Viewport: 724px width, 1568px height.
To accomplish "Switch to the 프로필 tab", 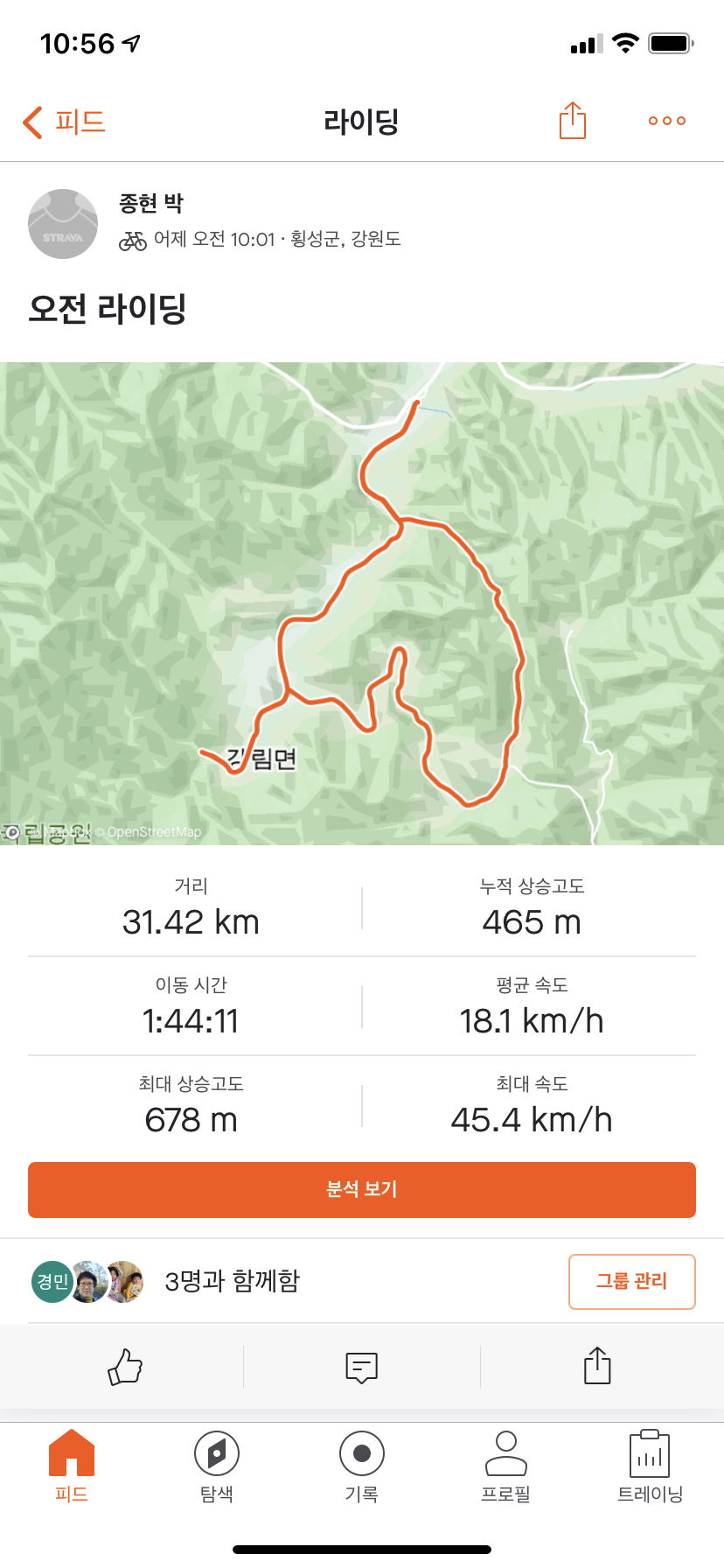I will pyautogui.click(x=505, y=1466).
